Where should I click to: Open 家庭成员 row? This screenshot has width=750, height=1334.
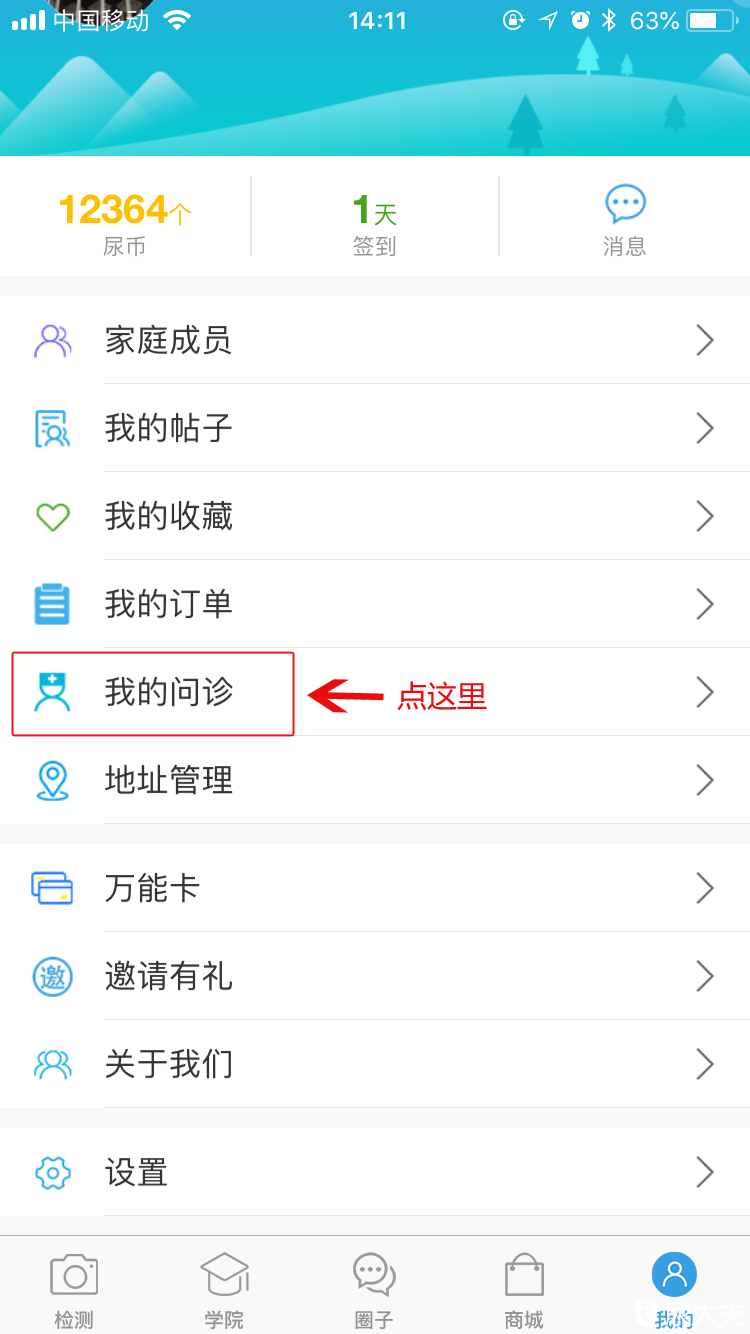(375, 341)
